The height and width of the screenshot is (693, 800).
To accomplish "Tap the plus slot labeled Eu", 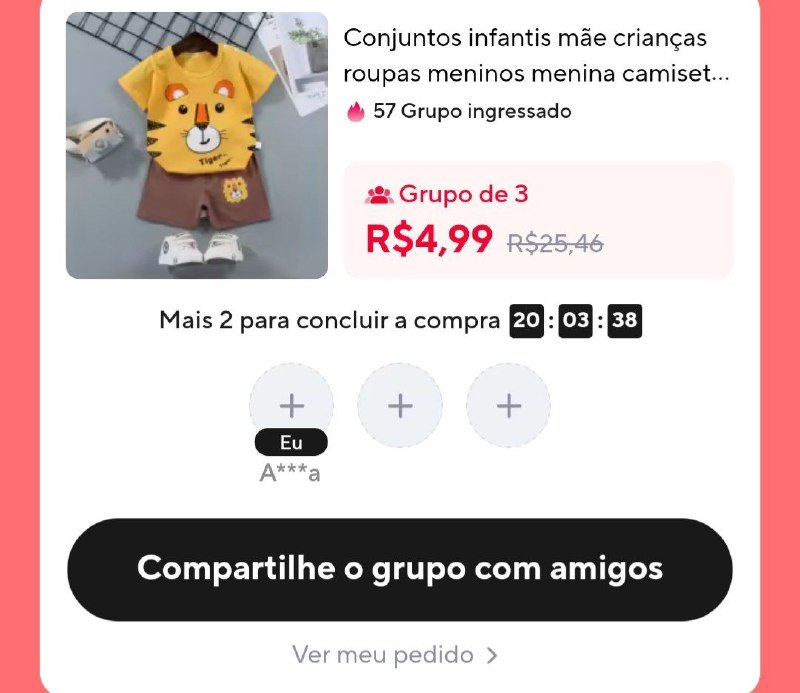I will click(291, 405).
